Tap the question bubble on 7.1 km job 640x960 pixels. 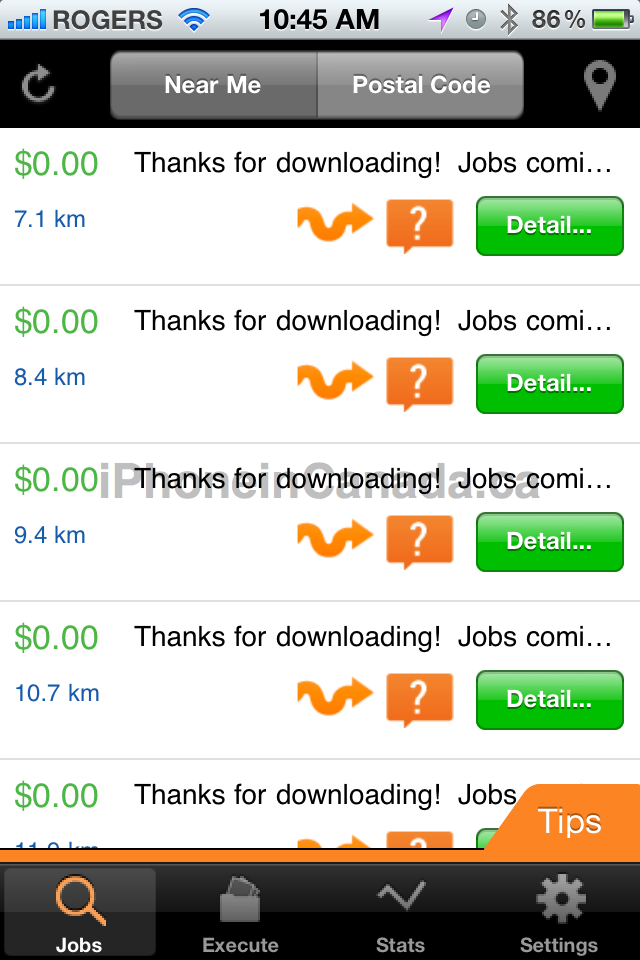click(x=419, y=226)
